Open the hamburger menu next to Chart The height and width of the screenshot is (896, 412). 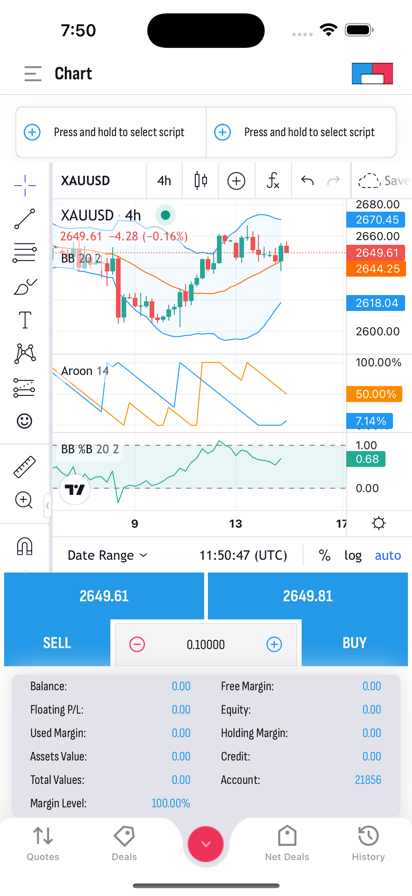click(x=33, y=74)
